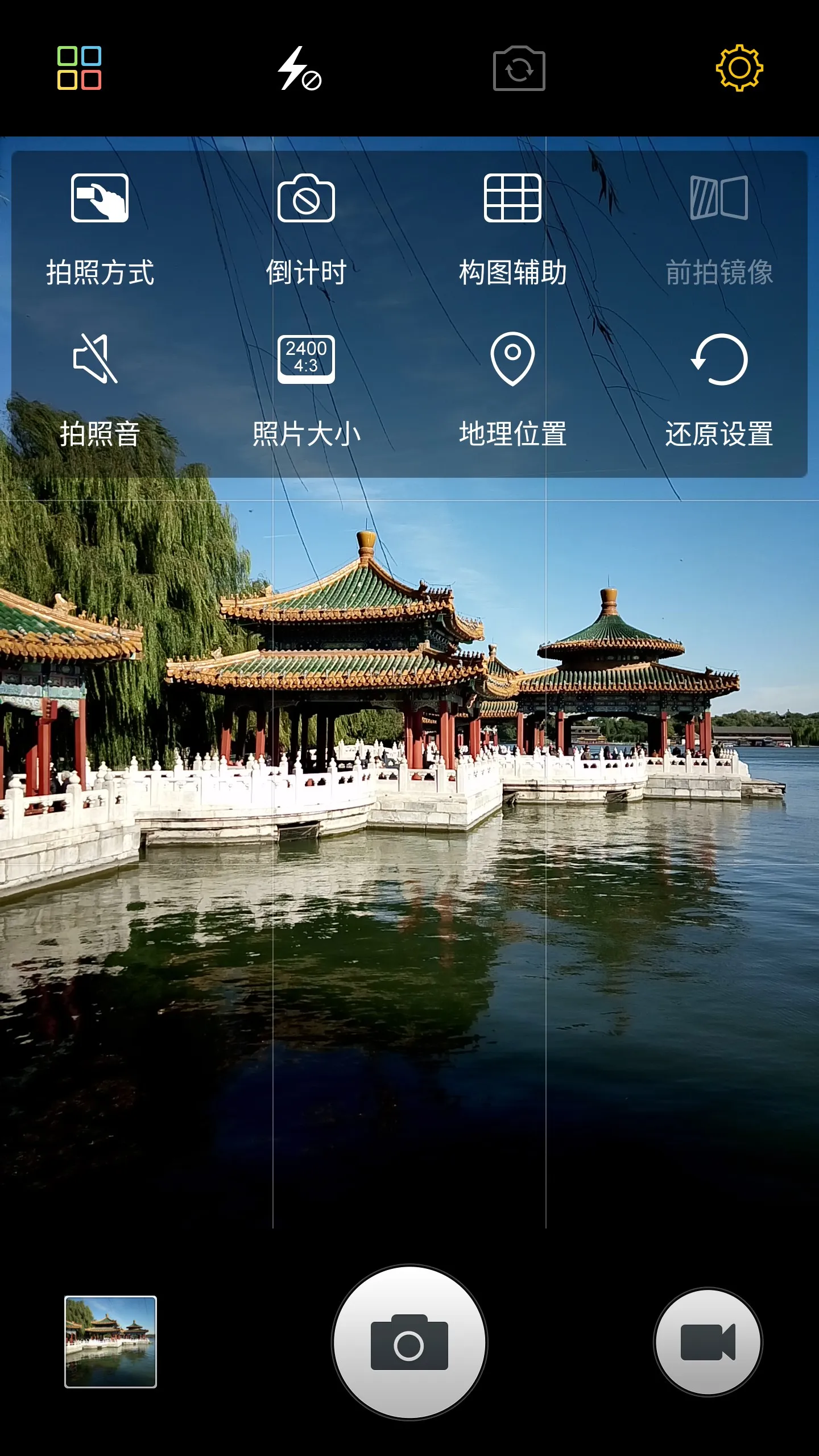Switch to video recording mode
The image size is (819, 1456).
[x=708, y=1342]
